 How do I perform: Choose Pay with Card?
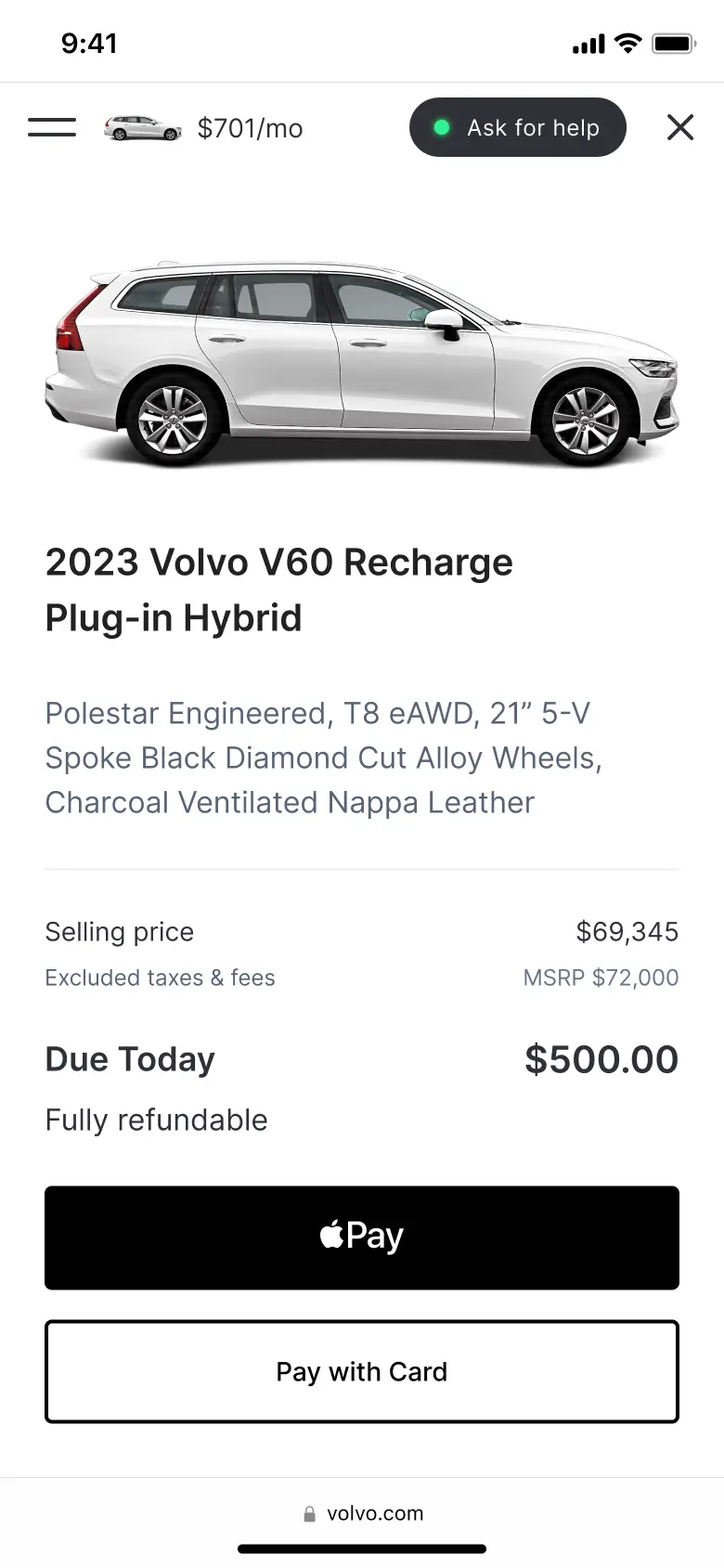click(x=362, y=1371)
